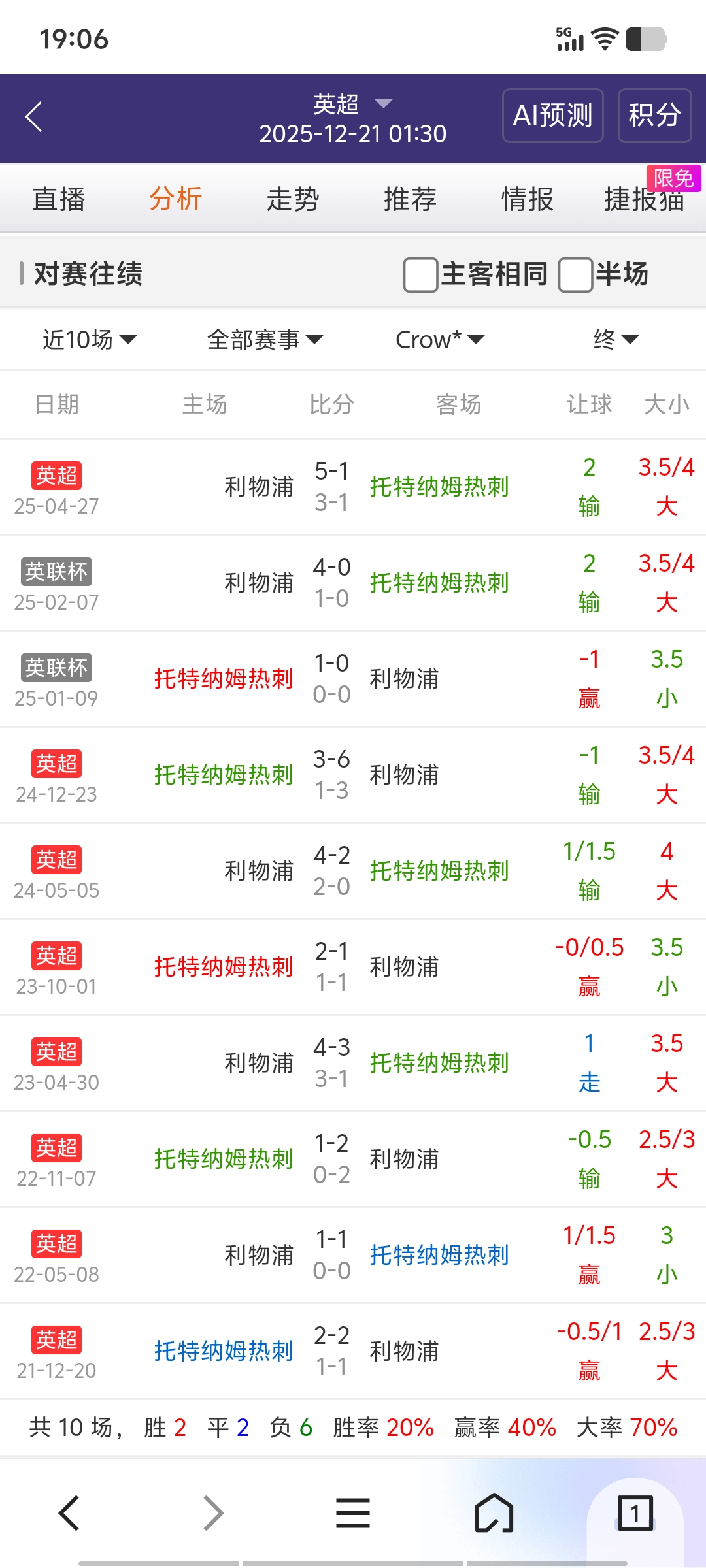Open the 英超 league dropdown in the header
This screenshot has width=706, height=1568.
tap(353, 104)
